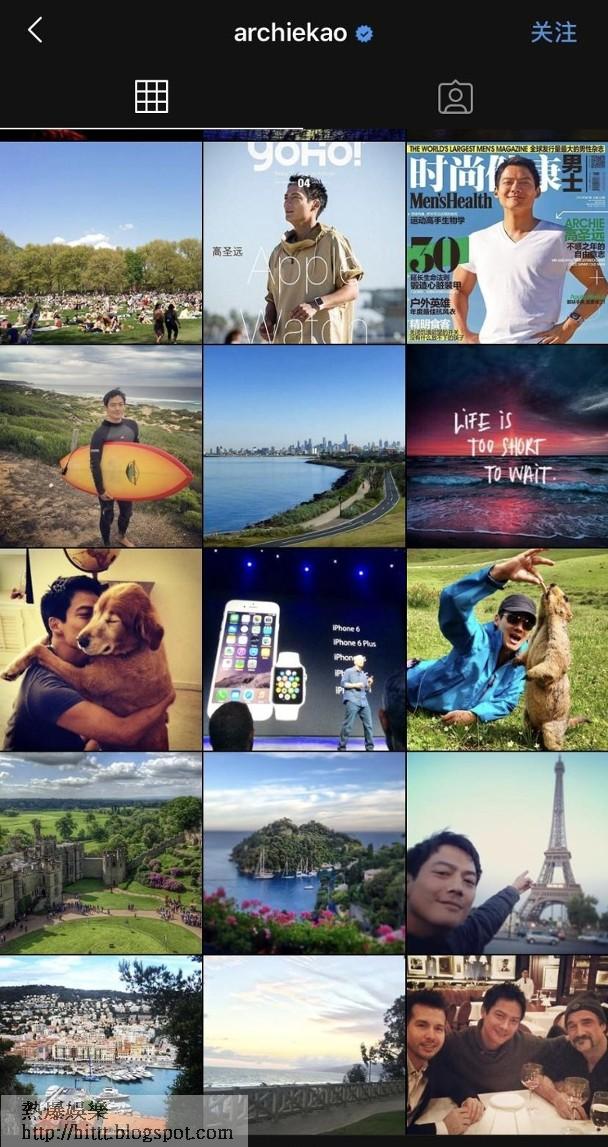The width and height of the screenshot is (608, 1147).
Task: Switch to the grid posts tab
Action: tap(151, 96)
